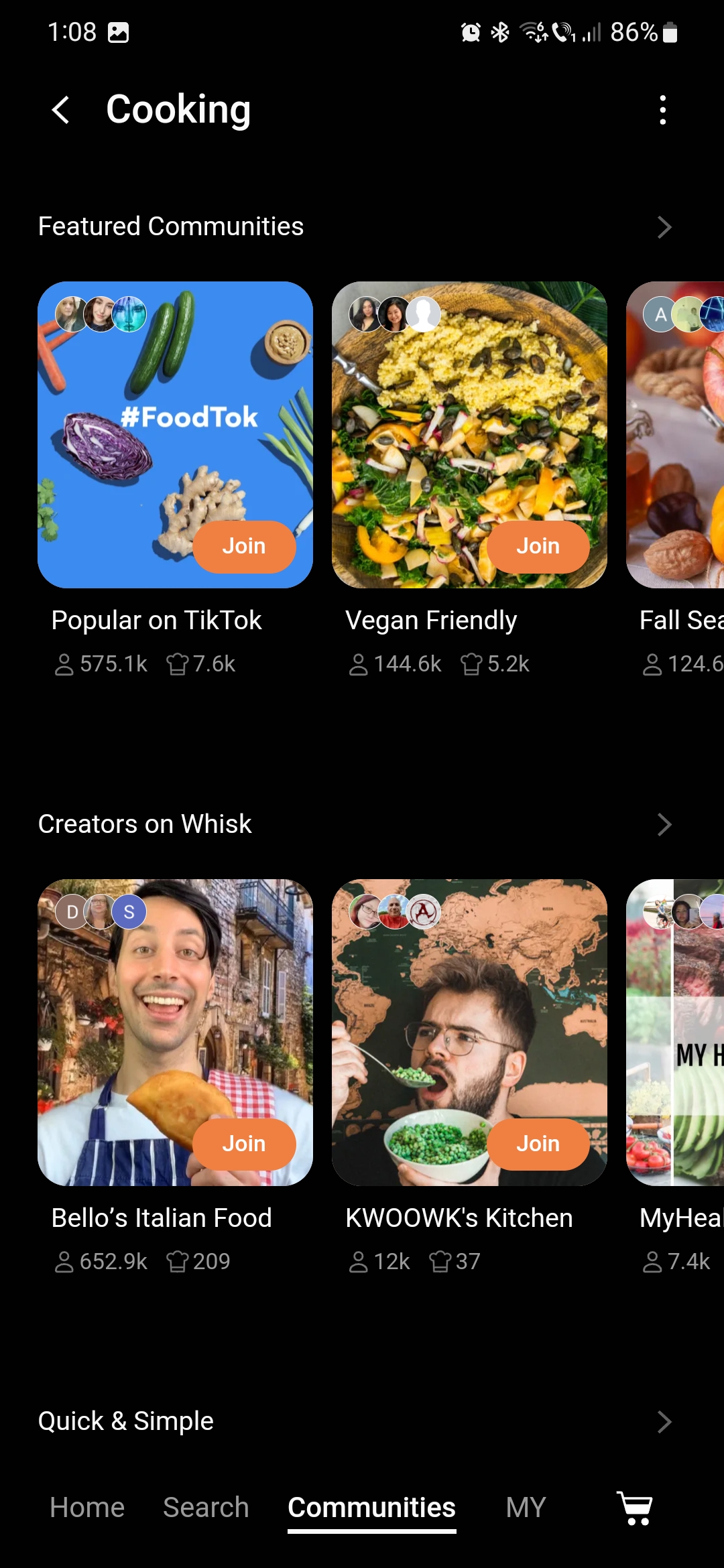Viewport: 724px width, 1568px height.
Task: Open the shopping cart
Action: pos(635,1508)
